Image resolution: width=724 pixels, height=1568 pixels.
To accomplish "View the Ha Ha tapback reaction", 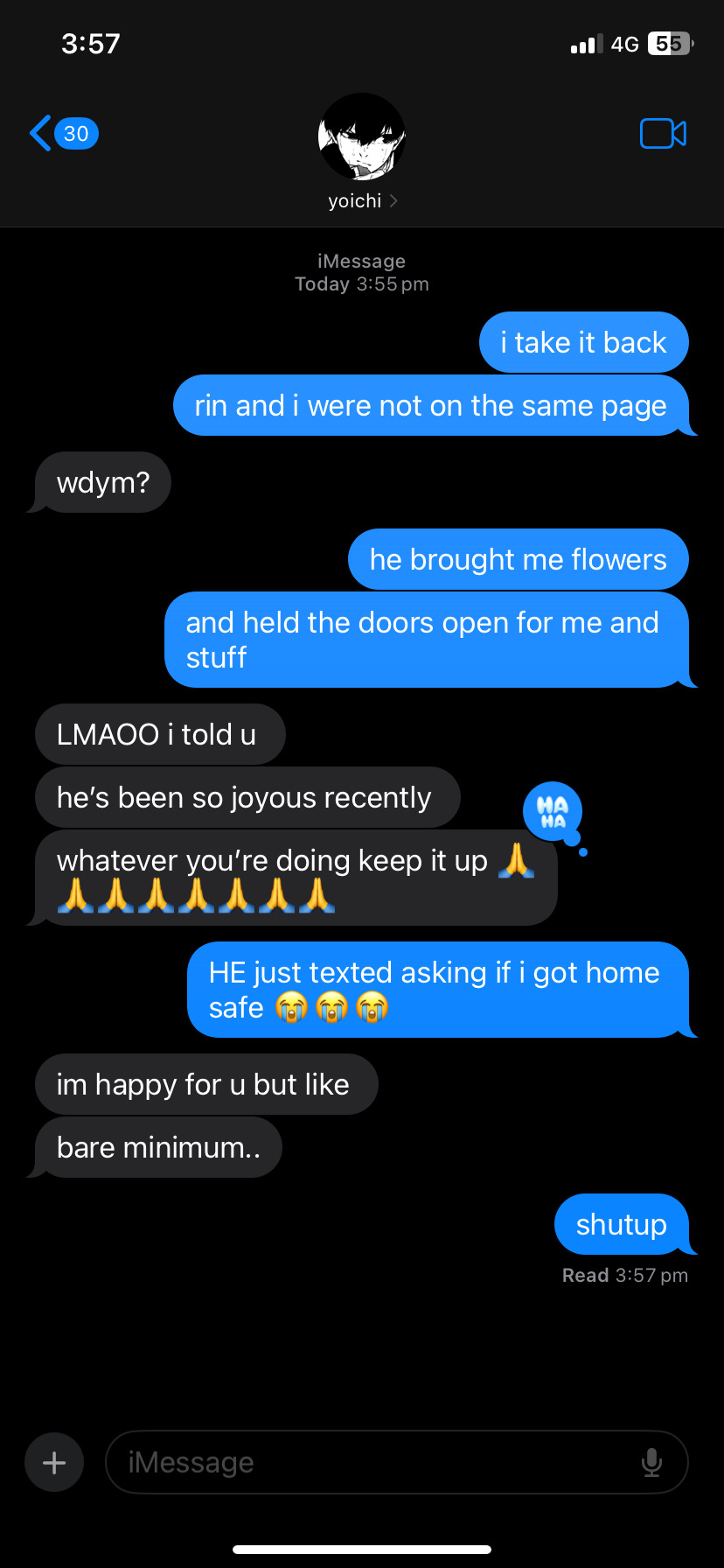I will tap(553, 811).
